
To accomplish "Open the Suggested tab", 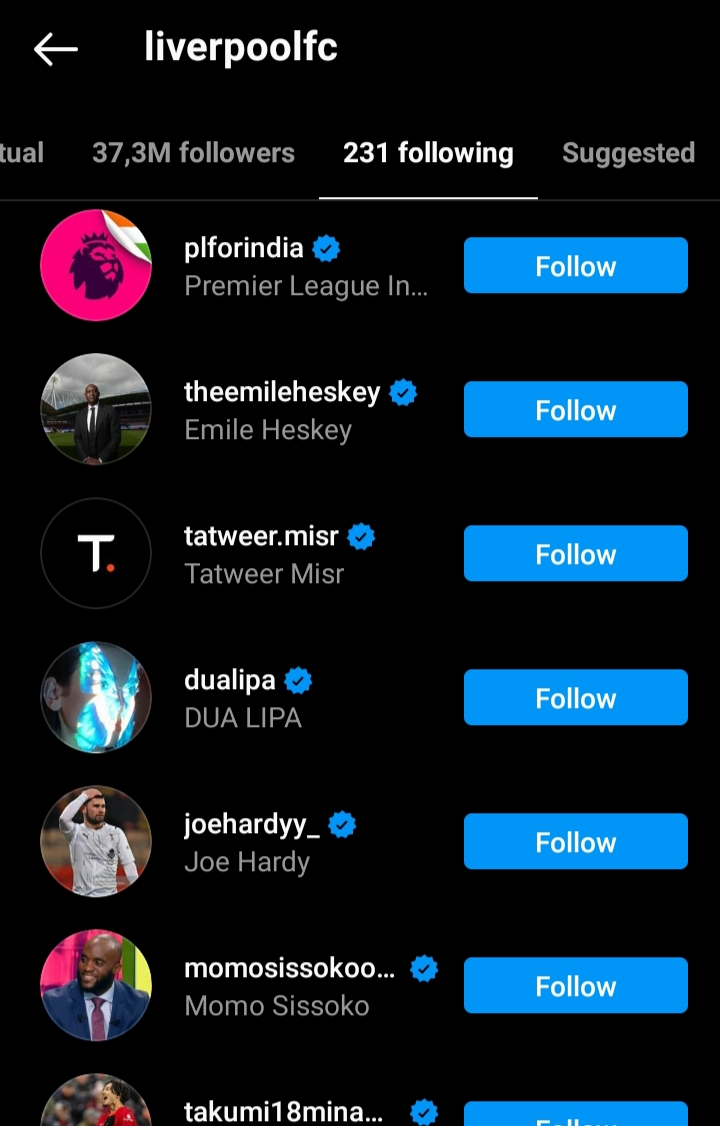I will click(x=628, y=153).
